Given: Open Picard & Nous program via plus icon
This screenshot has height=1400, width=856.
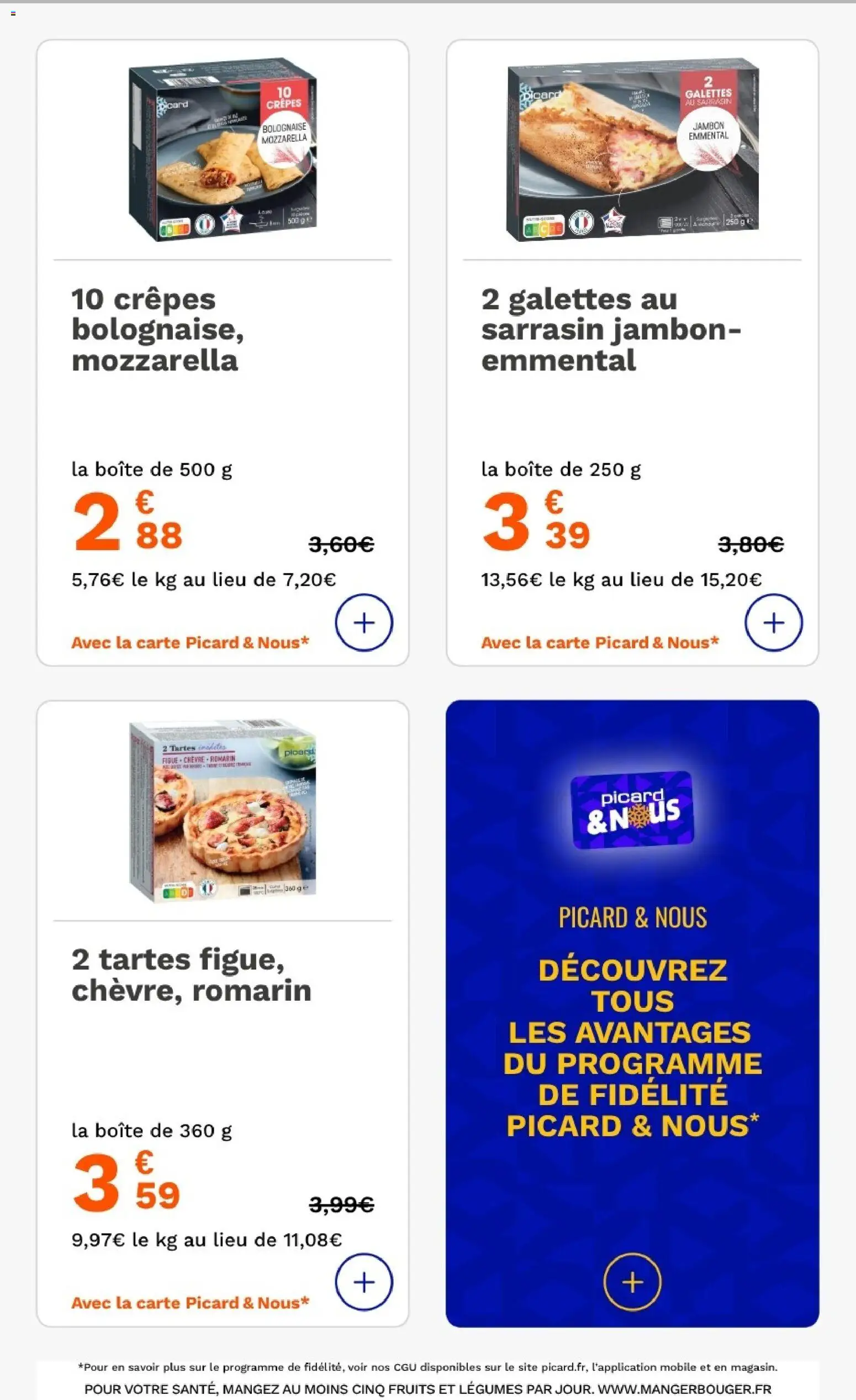Looking at the screenshot, I should point(632,1282).
